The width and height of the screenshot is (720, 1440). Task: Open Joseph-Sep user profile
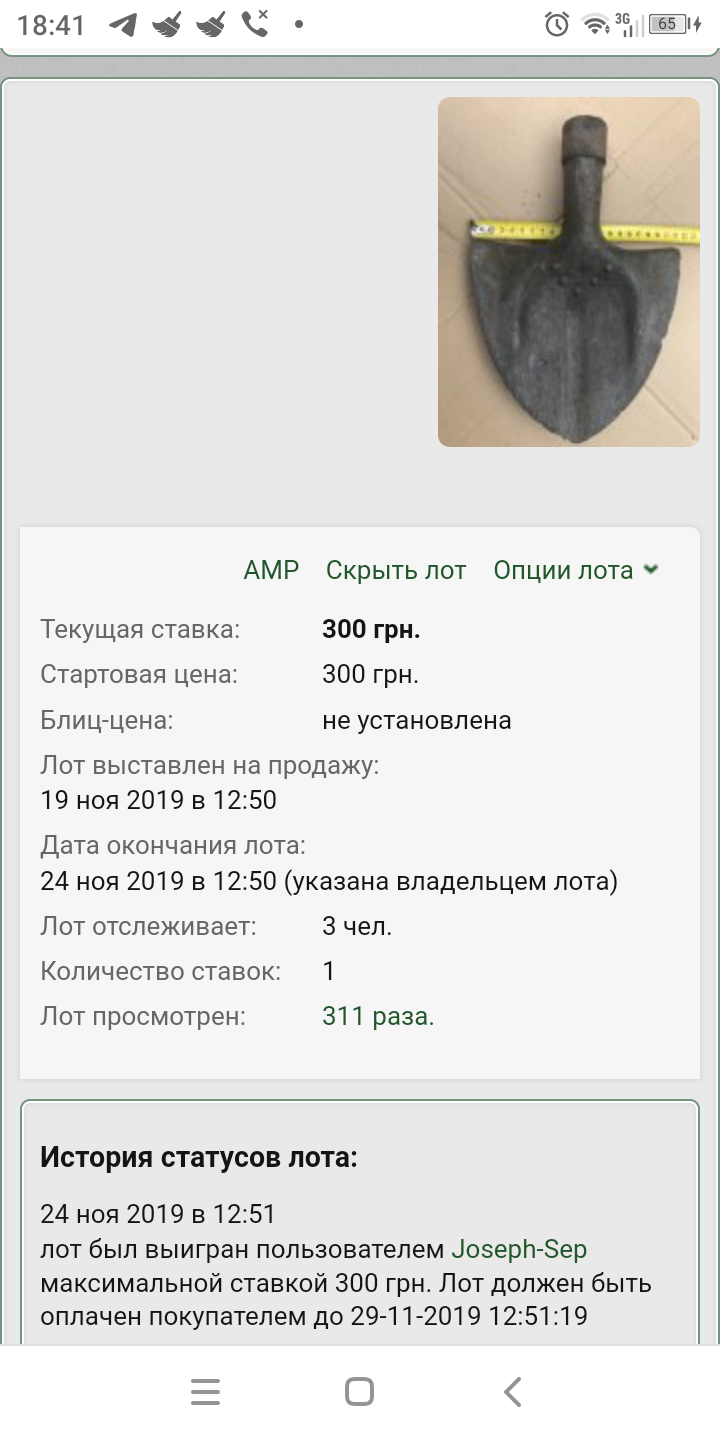[x=519, y=1249]
